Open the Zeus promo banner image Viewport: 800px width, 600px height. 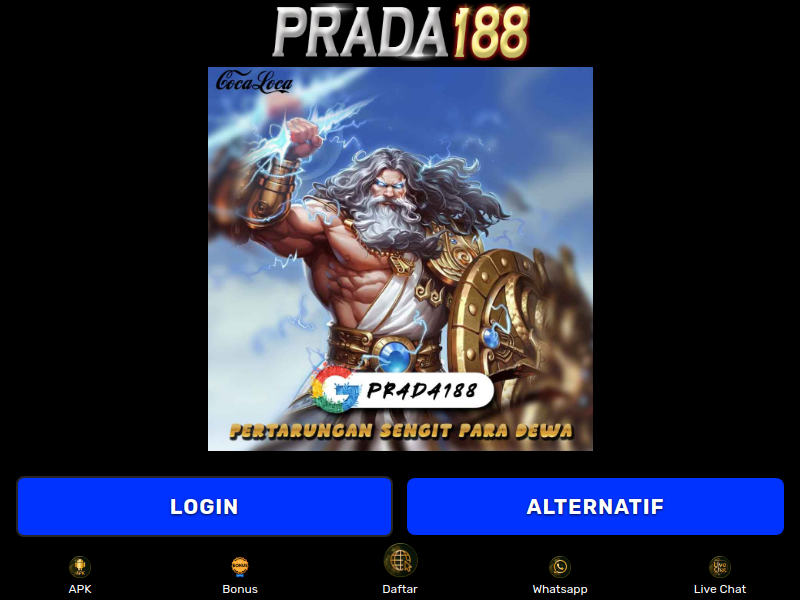(400, 258)
